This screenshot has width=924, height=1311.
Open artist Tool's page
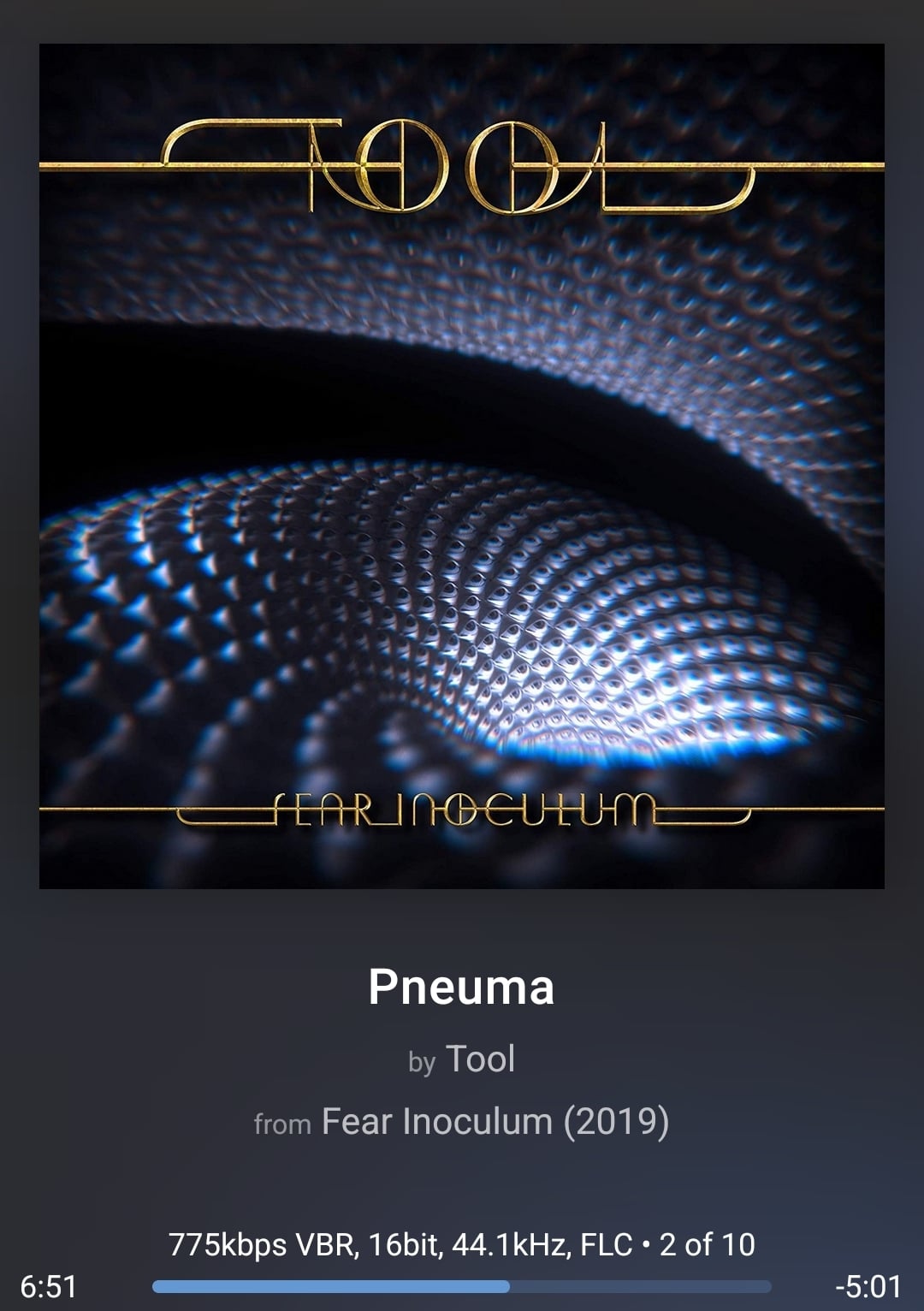[x=480, y=1059]
